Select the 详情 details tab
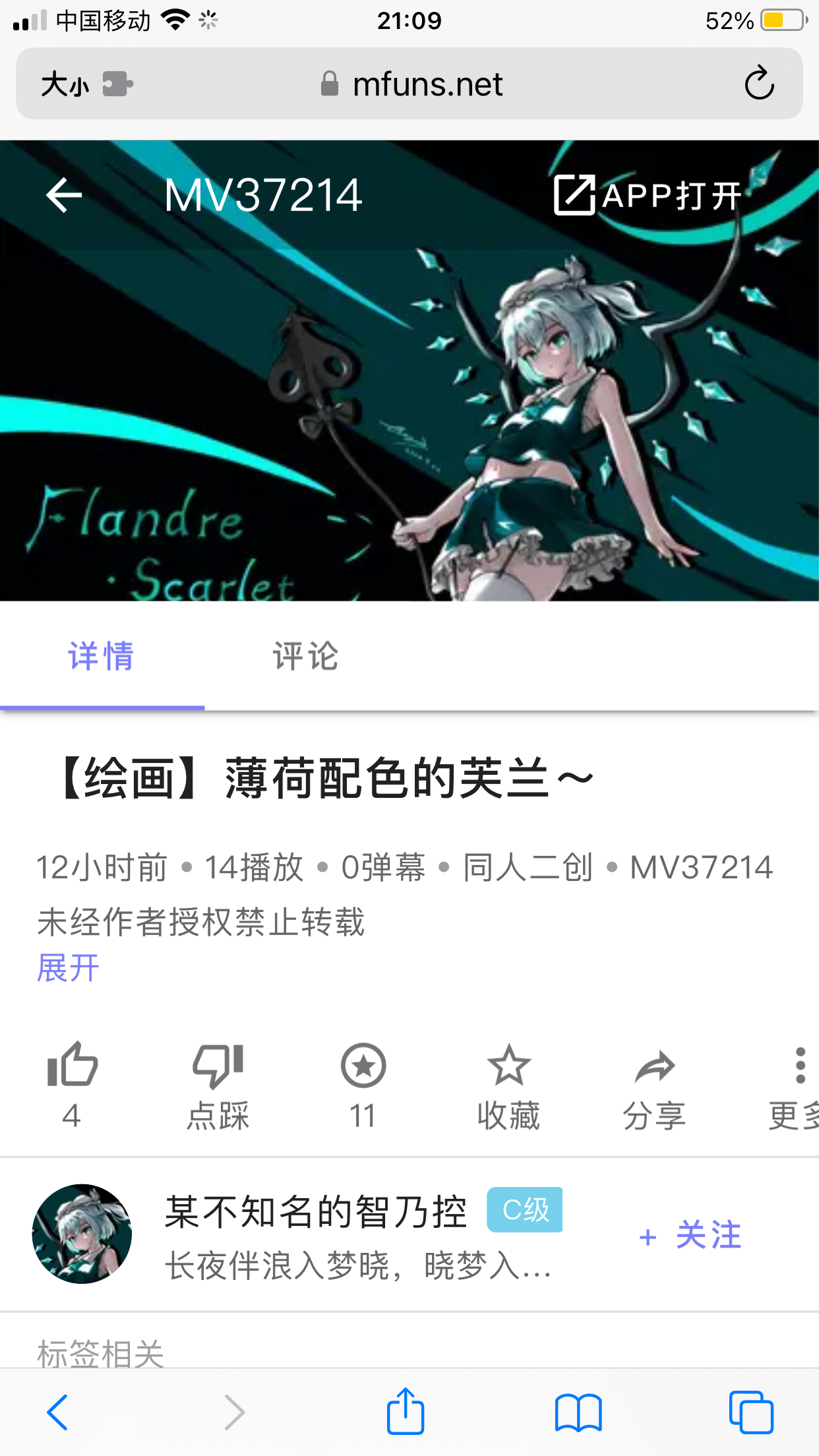The width and height of the screenshot is (819, 1456). 102,656
